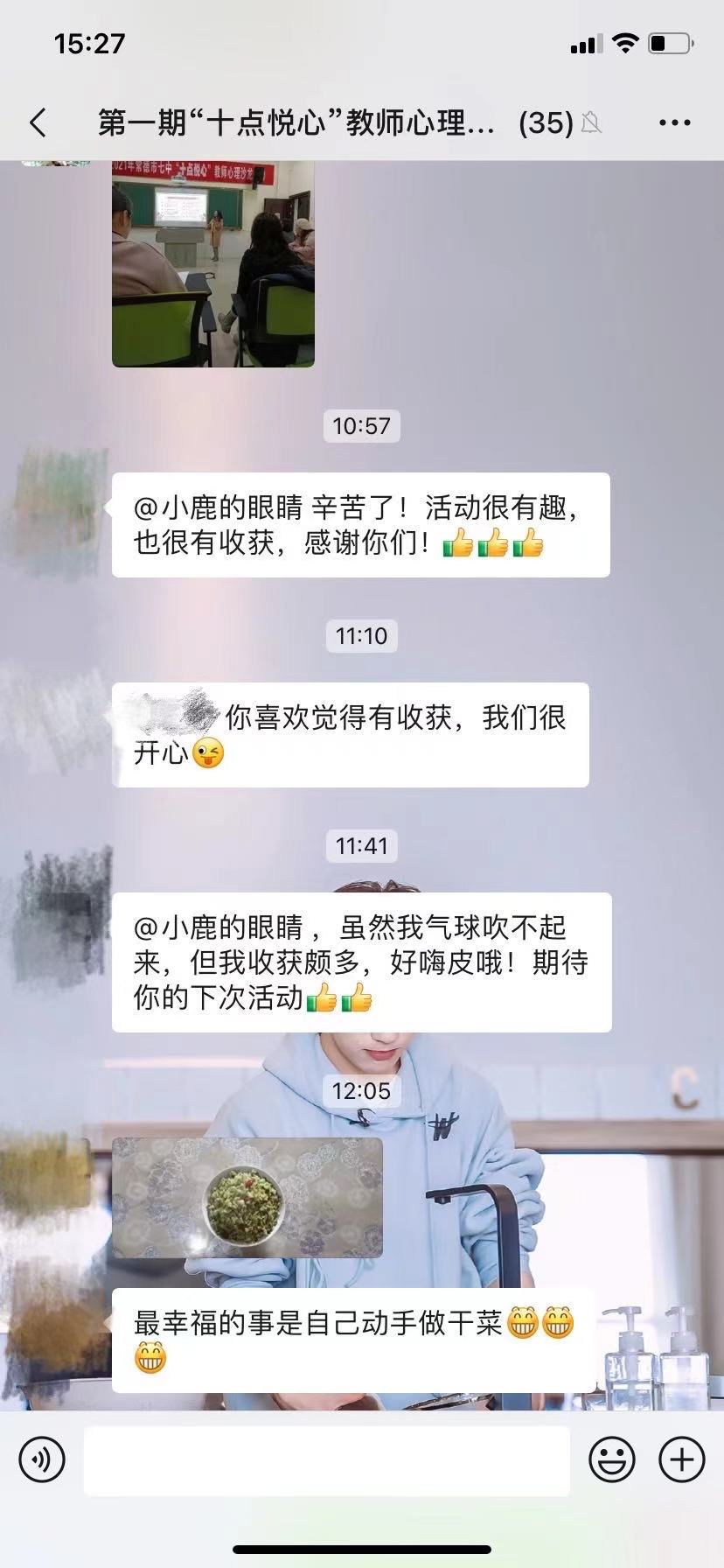Tap the message text field
The width and height of the screenshot is (724, 1568).
pyautogui.click(x=326, y=1460)
